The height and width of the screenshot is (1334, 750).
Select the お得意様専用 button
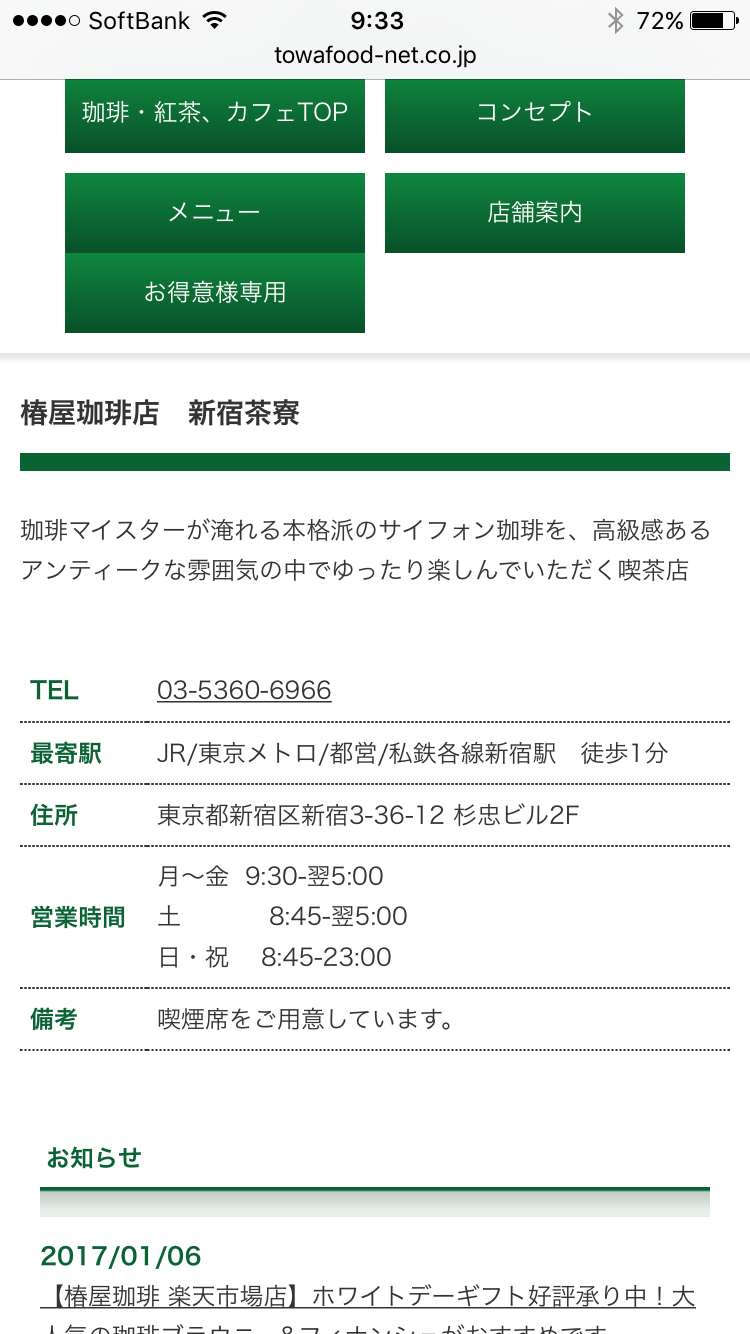point(215,293)
